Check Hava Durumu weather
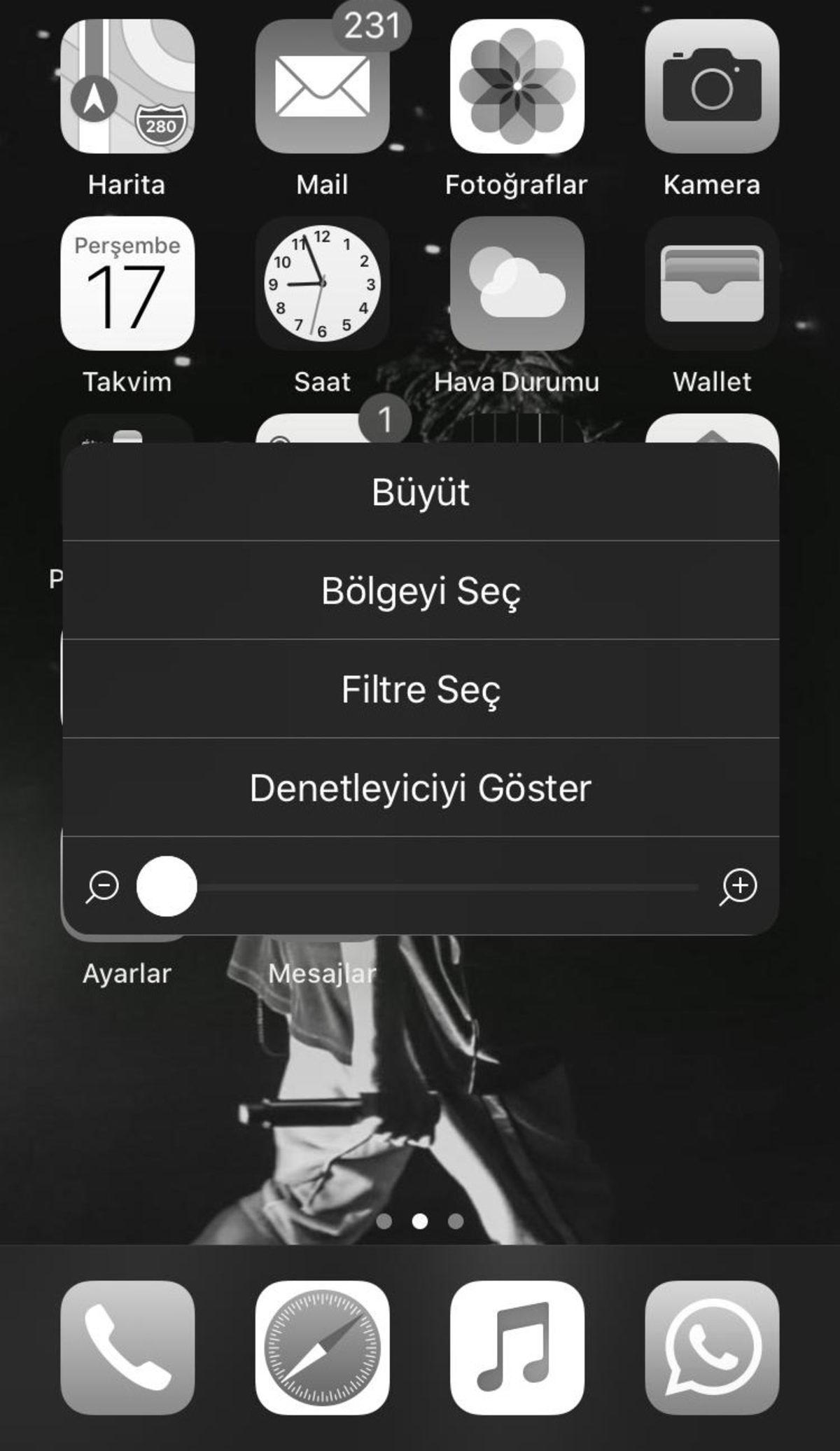 (518, 284)
